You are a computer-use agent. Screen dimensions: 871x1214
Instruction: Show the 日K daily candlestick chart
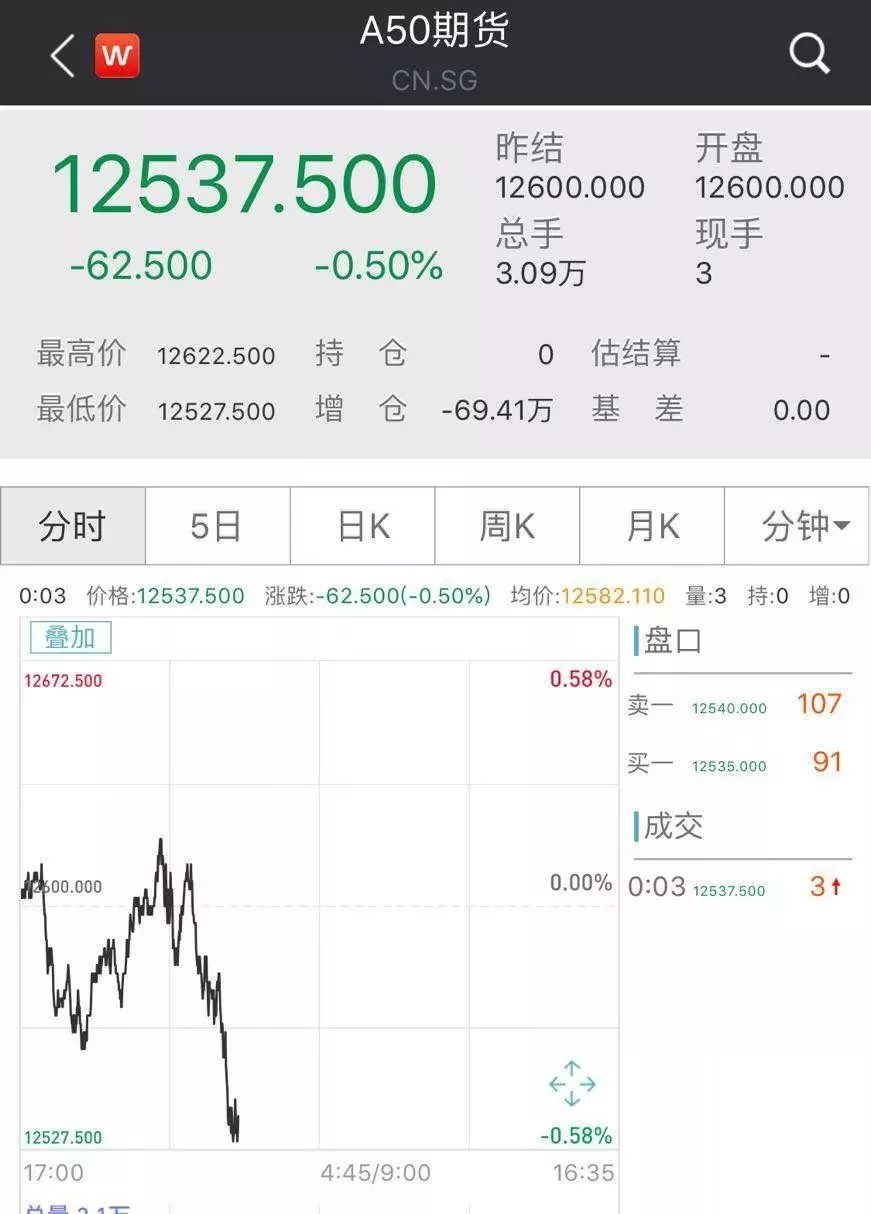(x=362, y=526)
